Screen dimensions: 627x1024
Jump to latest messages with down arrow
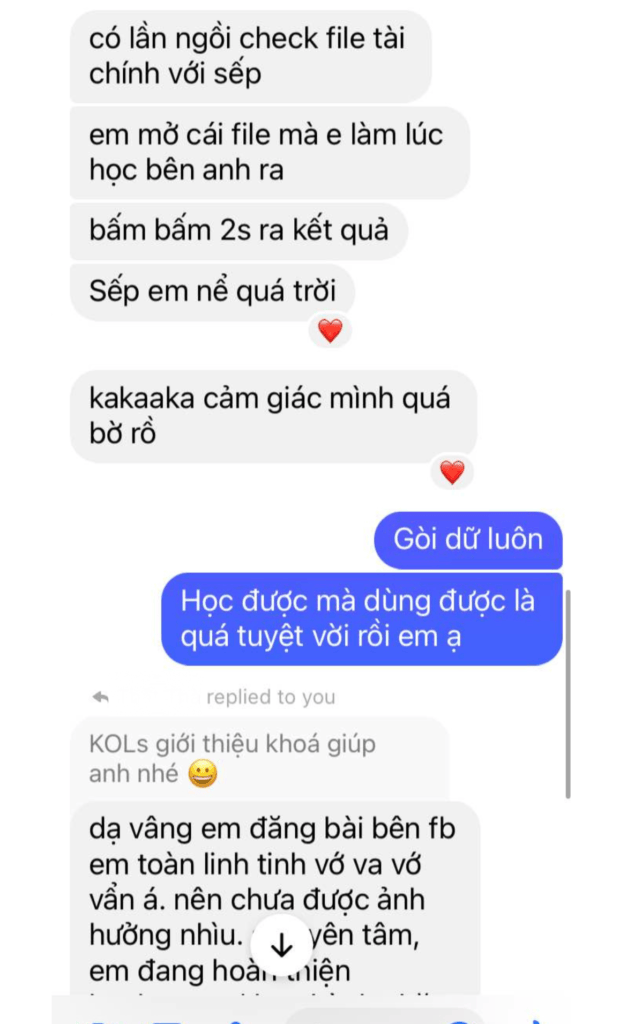point(282,945)
